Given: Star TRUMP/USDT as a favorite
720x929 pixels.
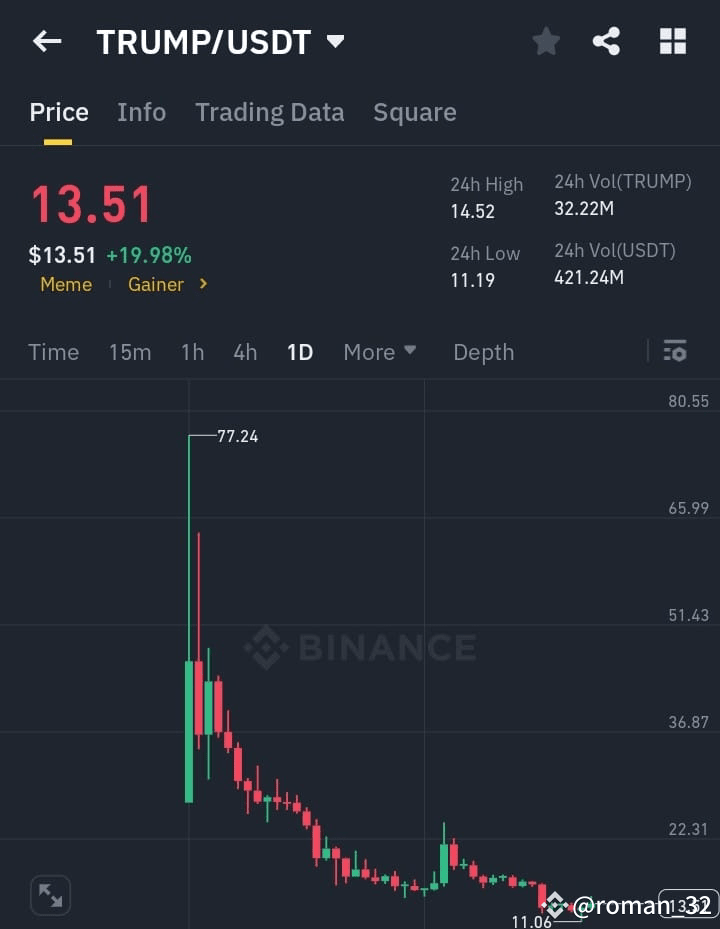Looking at the screenshot, I should pyautogui.click(x=546, y=41).
